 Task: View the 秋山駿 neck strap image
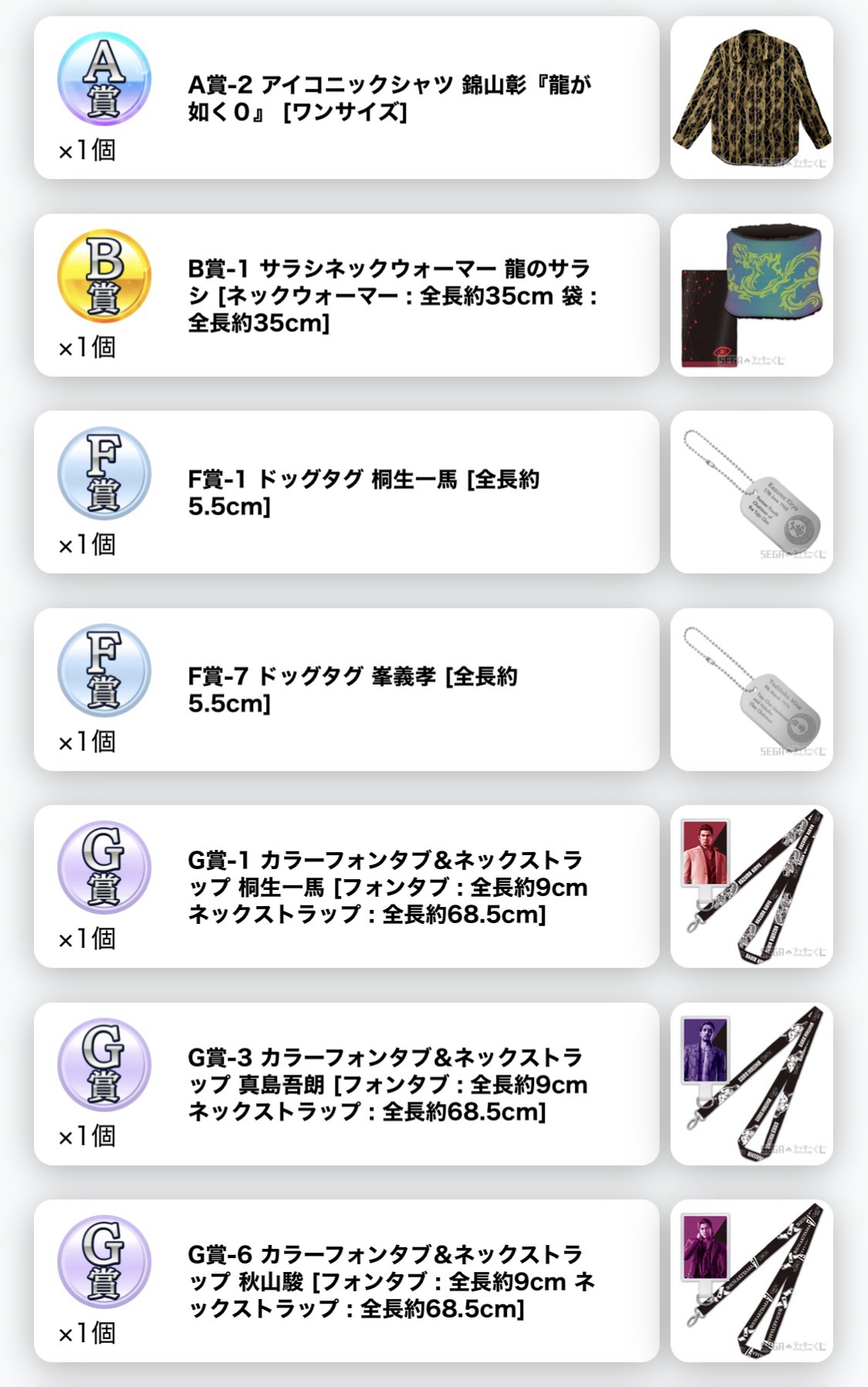751,1280
